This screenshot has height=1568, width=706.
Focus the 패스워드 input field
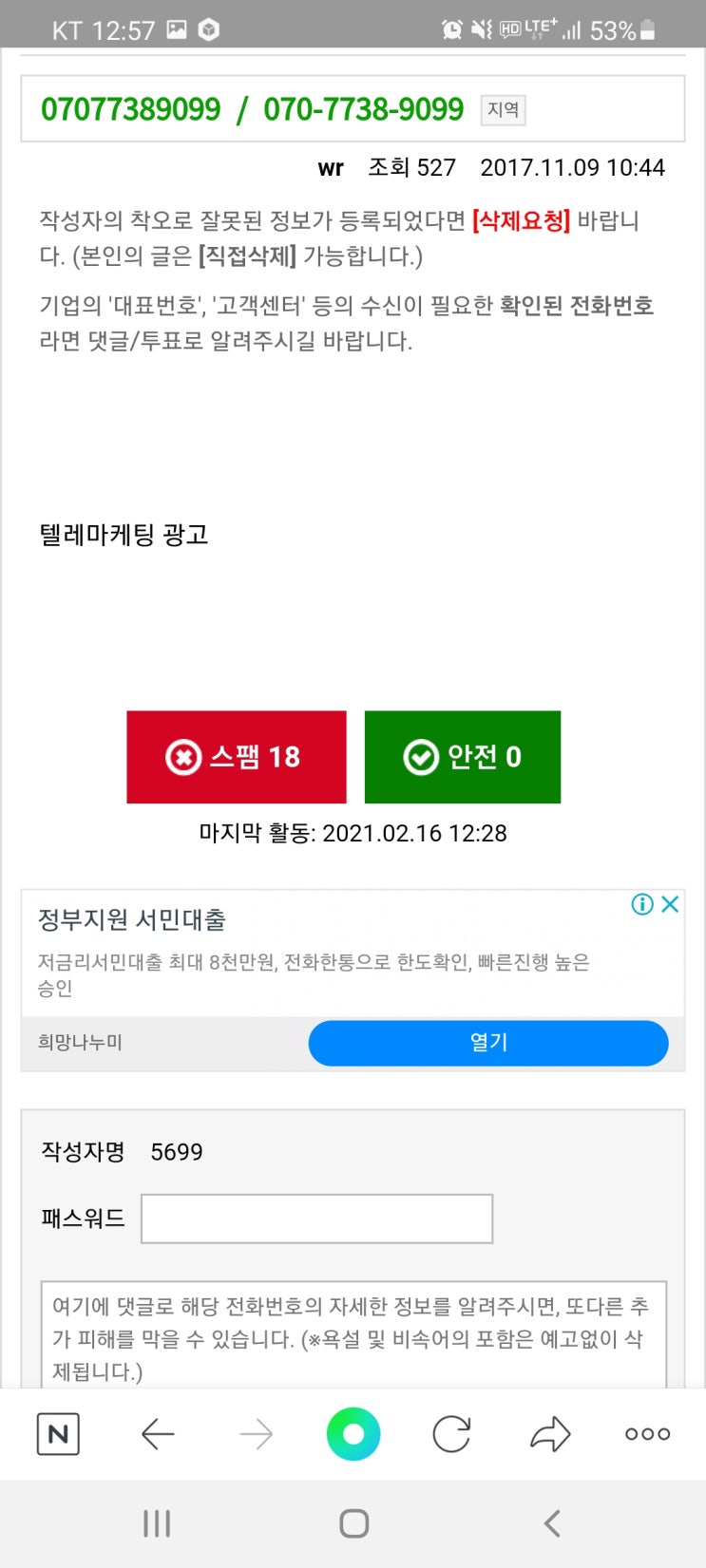[x=316, y=1219]
